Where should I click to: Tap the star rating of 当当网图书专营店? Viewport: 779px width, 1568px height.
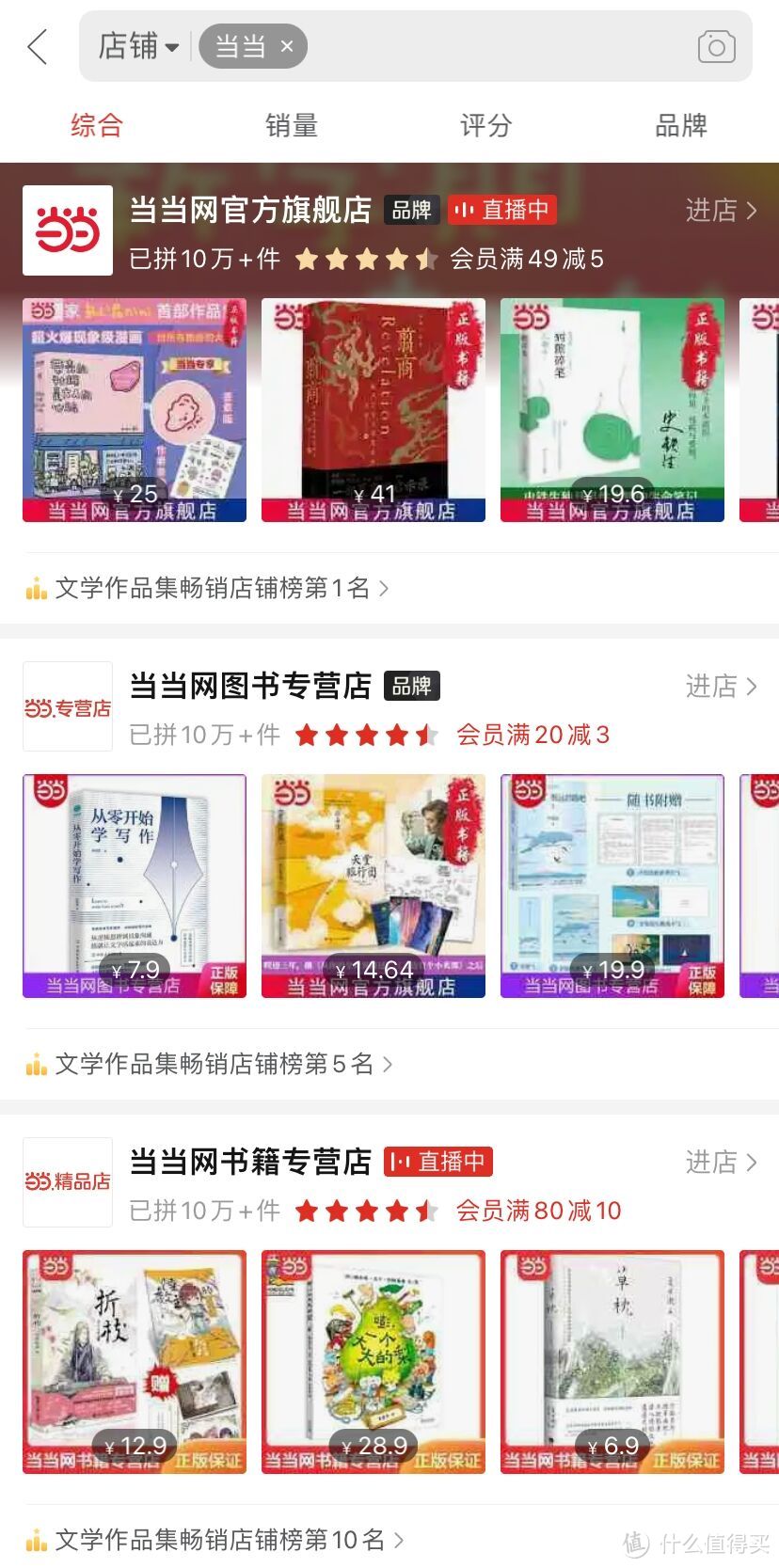click(x=365, y=735)
